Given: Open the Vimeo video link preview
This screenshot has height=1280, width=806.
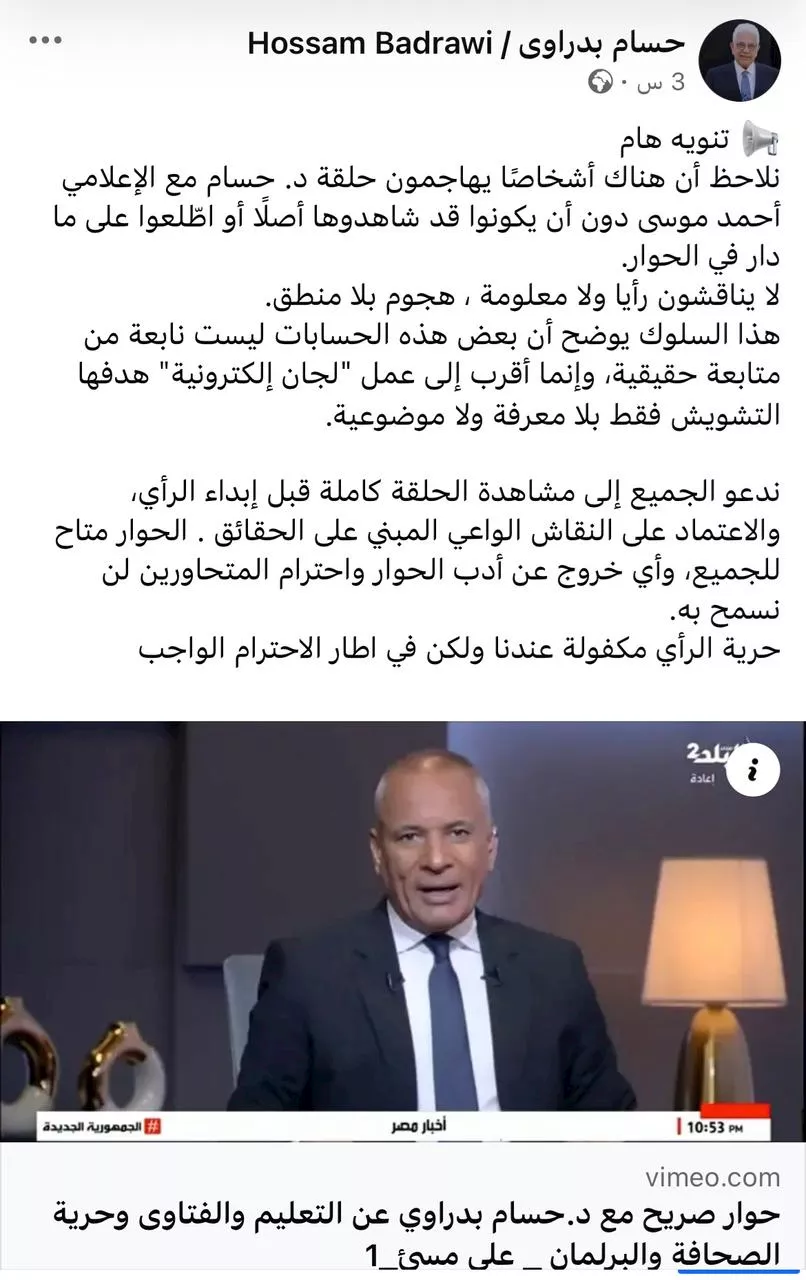Looking at the screenshot, I should [x=402, y=930].
